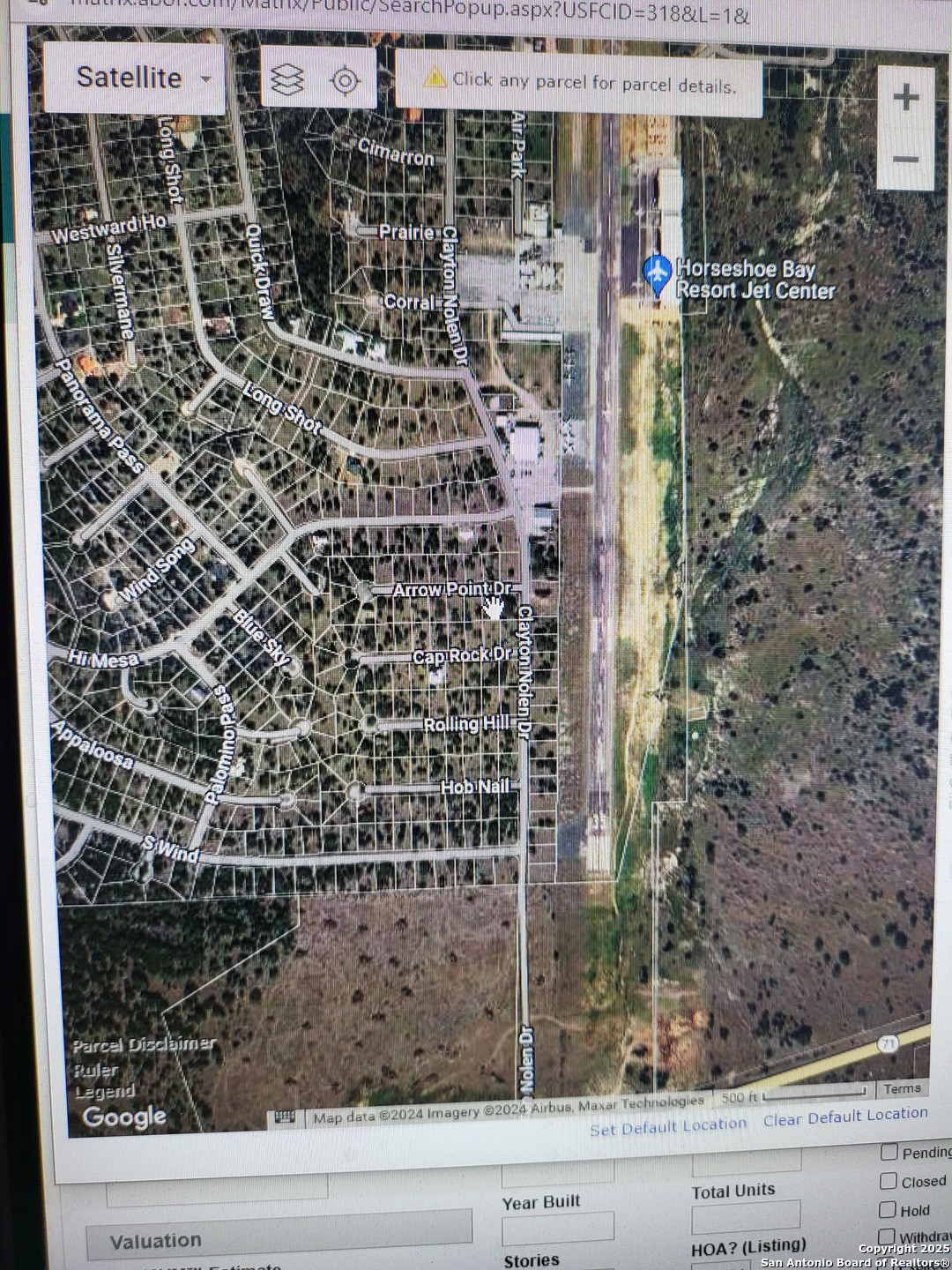Screen dimensions: 952x1270
Task: Open the Parcel Disclaimer link
Action: click(144, 1045)
